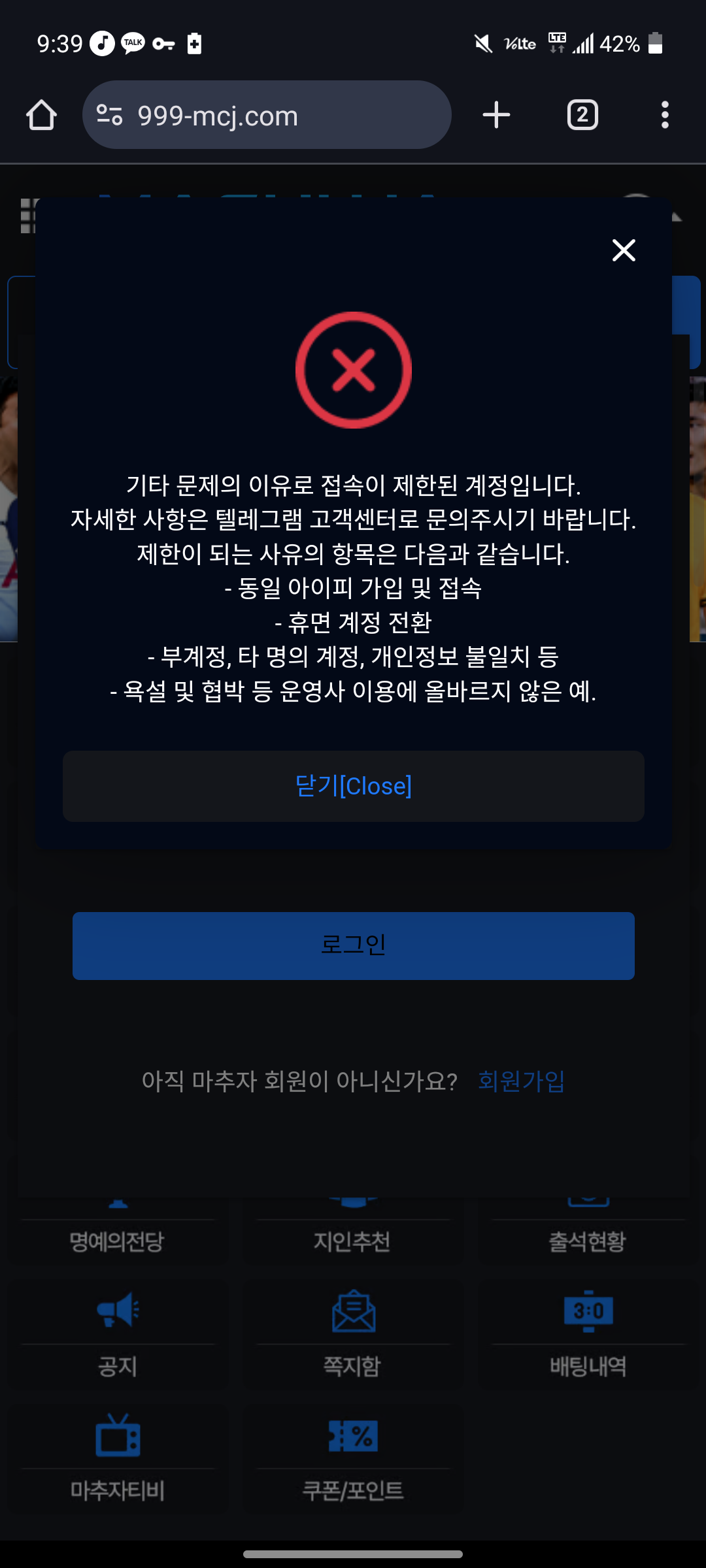View the open tabs switcher
The image size is (706, 1568).
point(582,115)
